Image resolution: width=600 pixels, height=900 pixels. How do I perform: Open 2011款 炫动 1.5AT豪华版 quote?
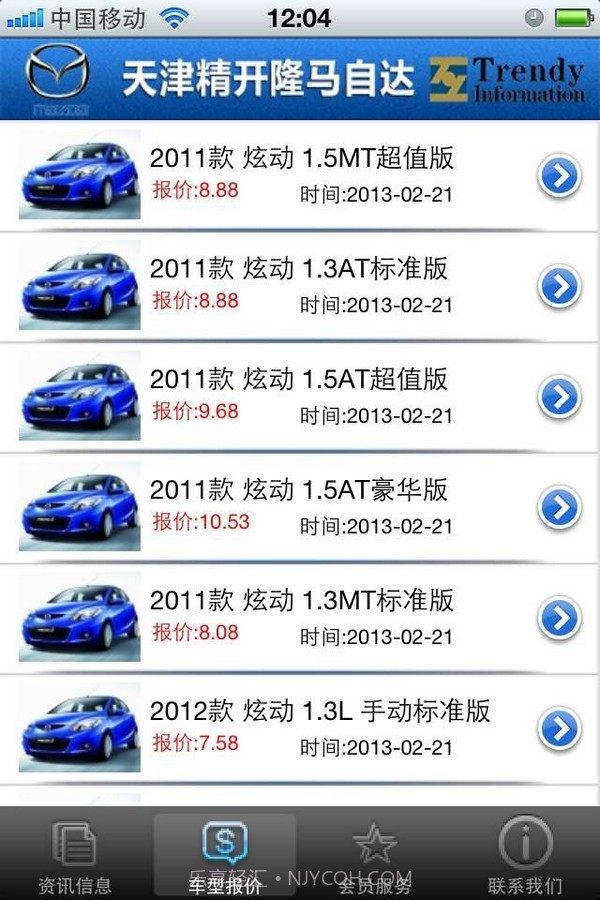[x=300, y=508]
